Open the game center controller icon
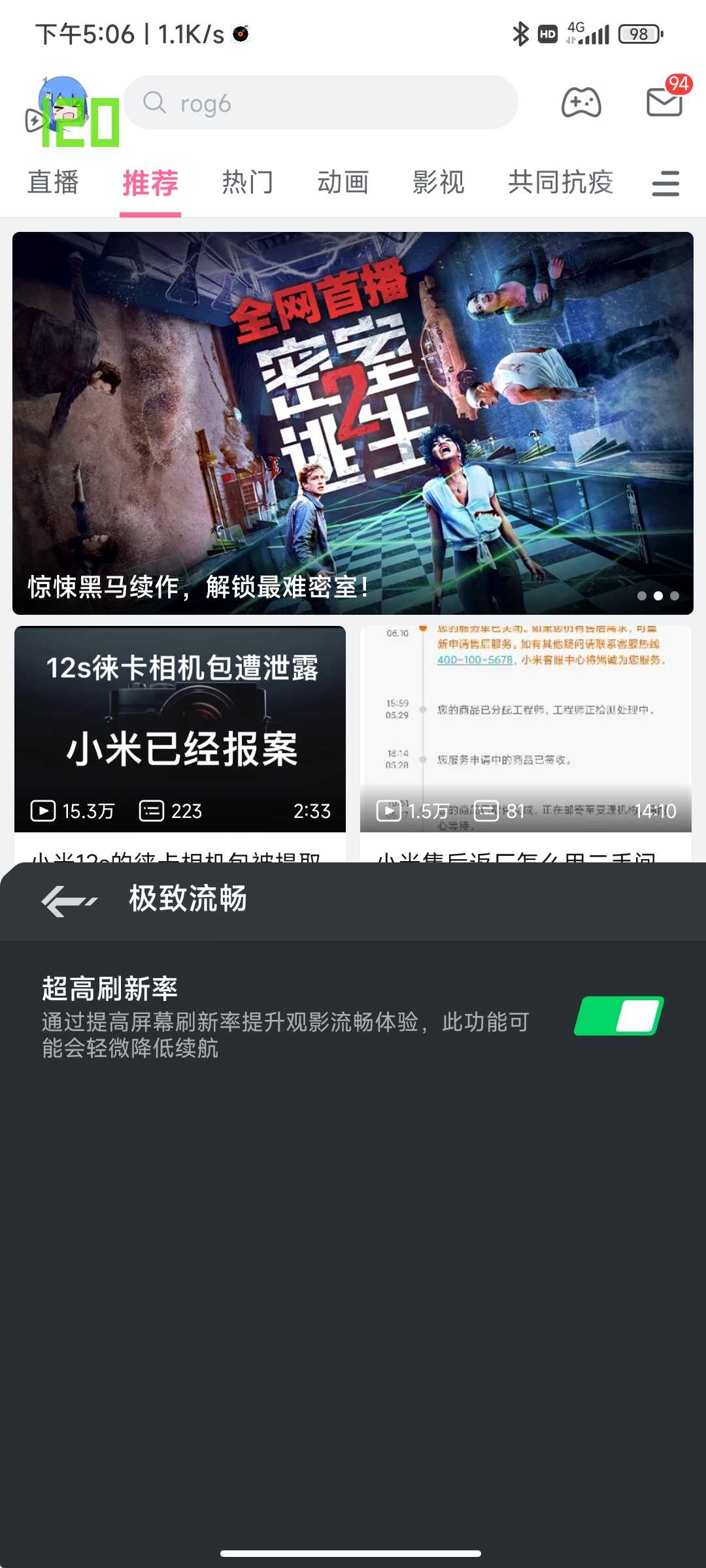Viewport: 706px width, 1568px height. (x=581, y=103)
